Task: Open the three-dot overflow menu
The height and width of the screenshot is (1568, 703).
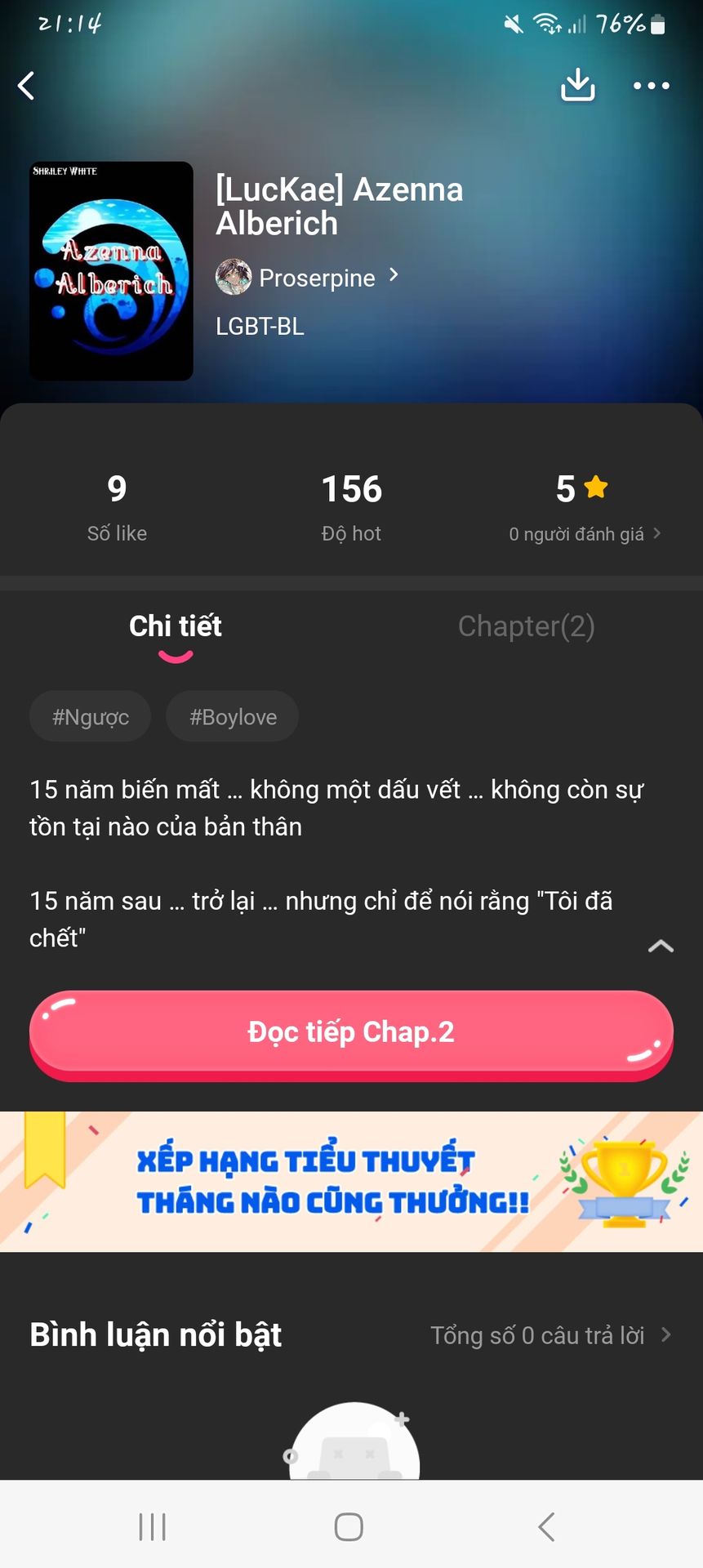Action: coord(652,86)
